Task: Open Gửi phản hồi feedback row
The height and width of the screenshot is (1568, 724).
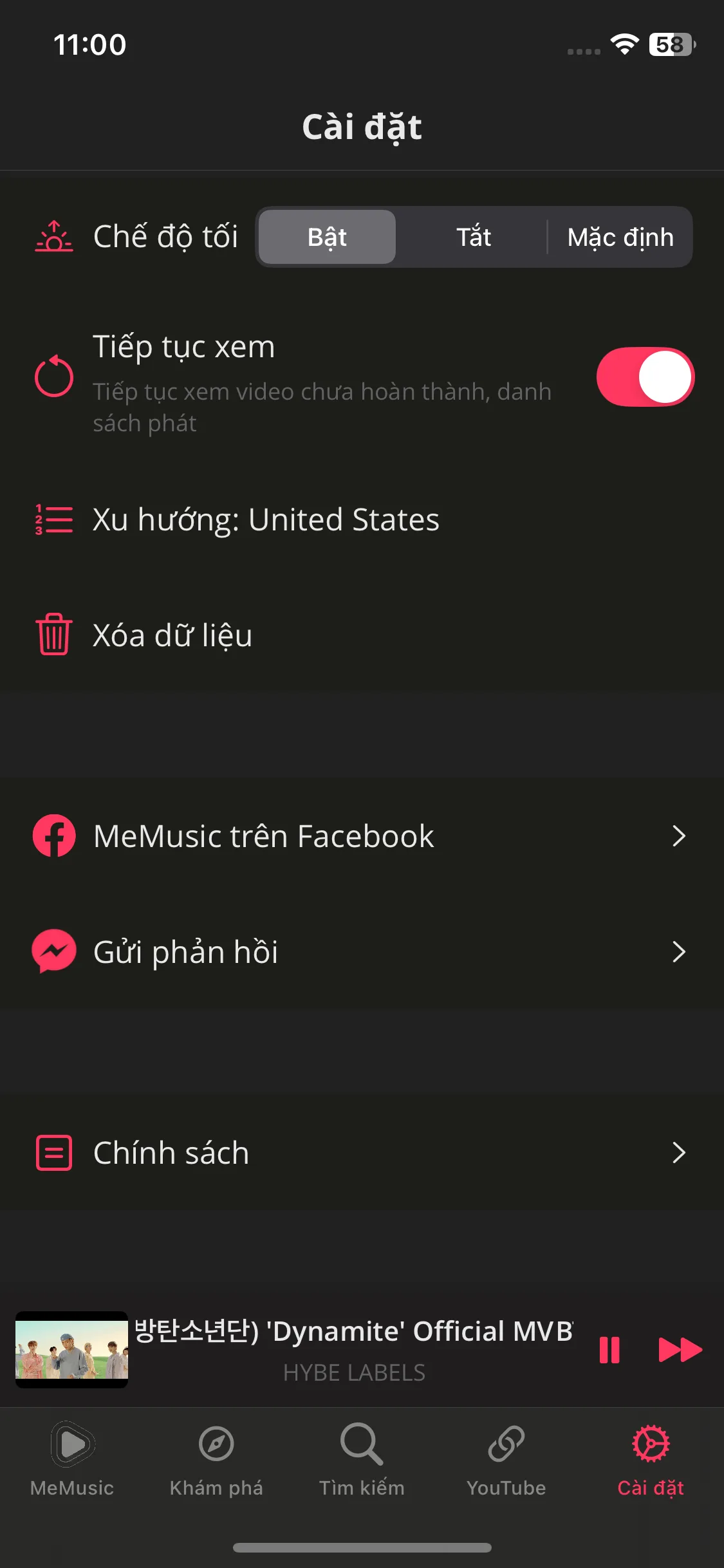Action: coord(360,952)
